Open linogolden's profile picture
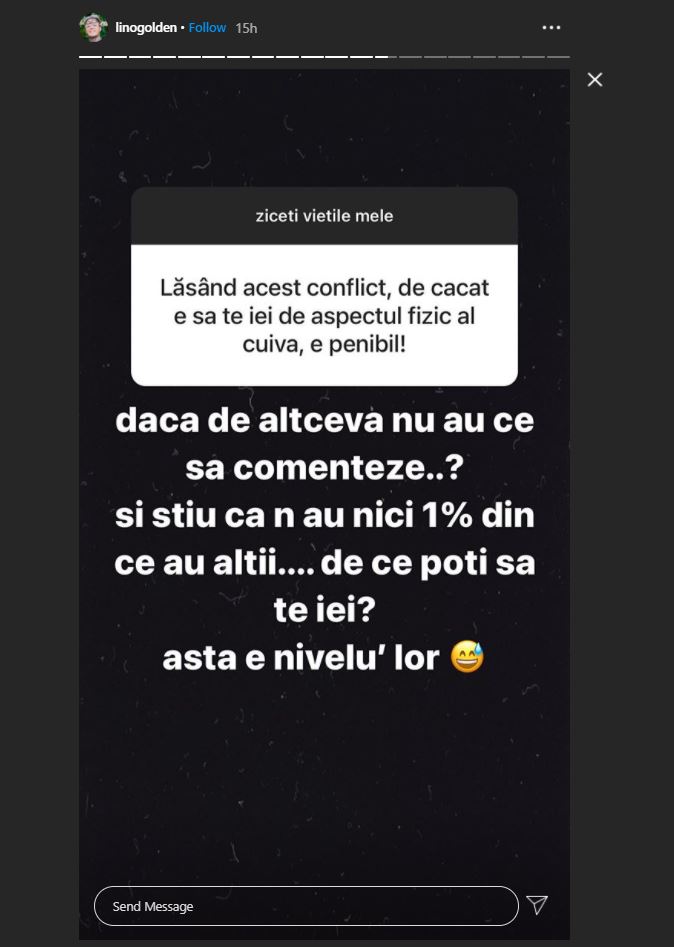 click(x=93, y=28)
